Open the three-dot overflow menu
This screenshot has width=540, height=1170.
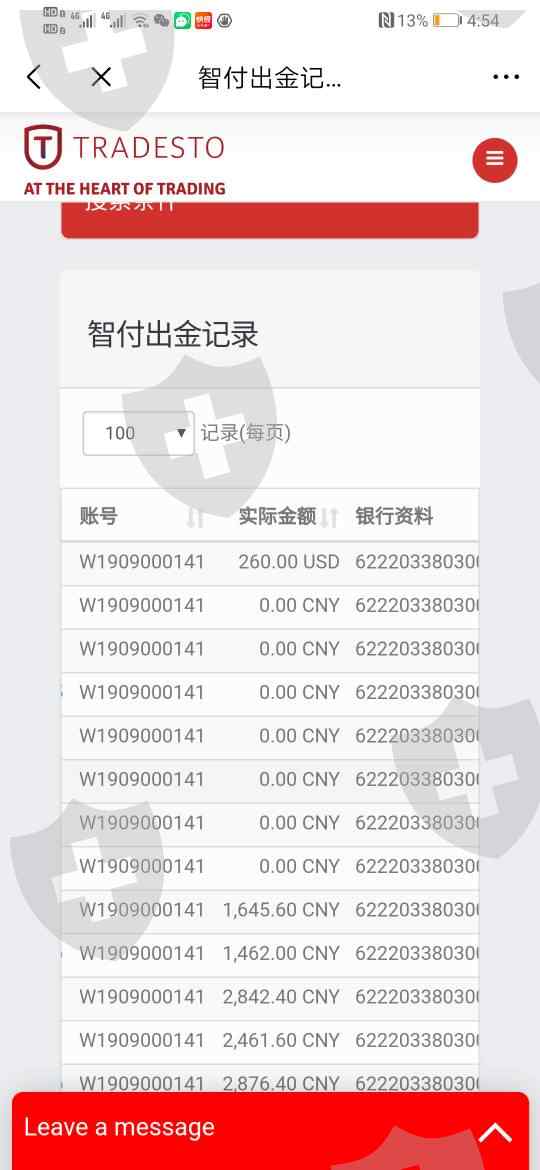pyautogui.click(x=506, y=77)
